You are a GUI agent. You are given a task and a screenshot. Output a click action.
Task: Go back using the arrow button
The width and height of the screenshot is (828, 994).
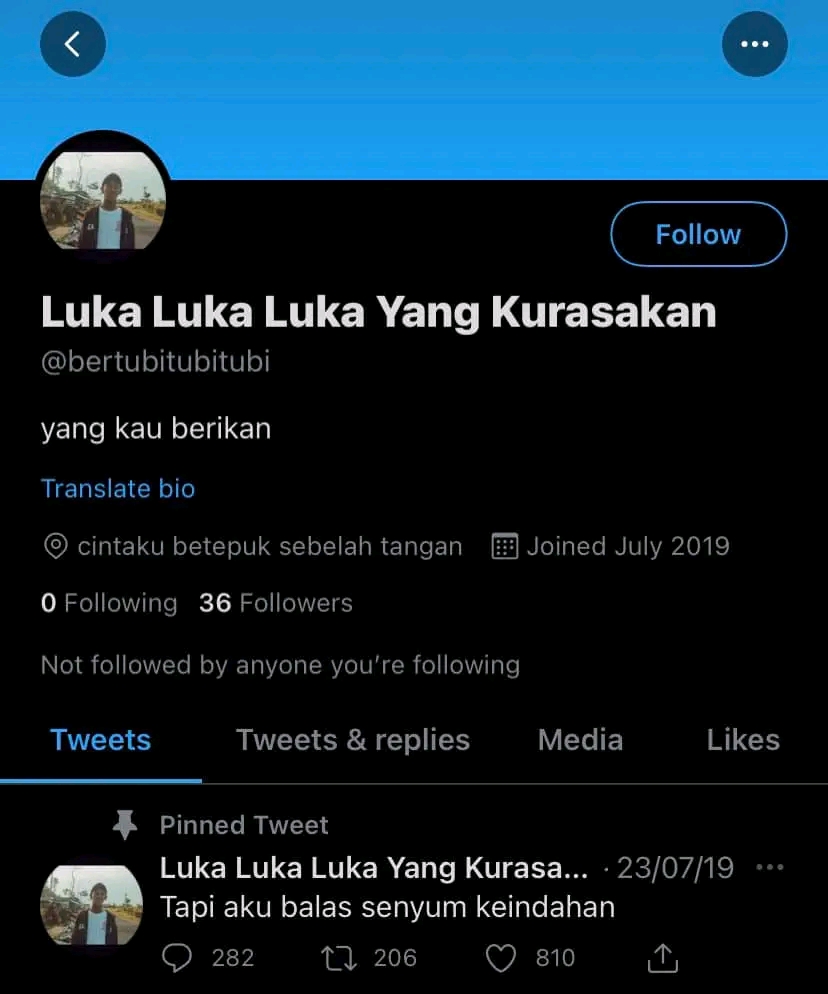point(72,44)
